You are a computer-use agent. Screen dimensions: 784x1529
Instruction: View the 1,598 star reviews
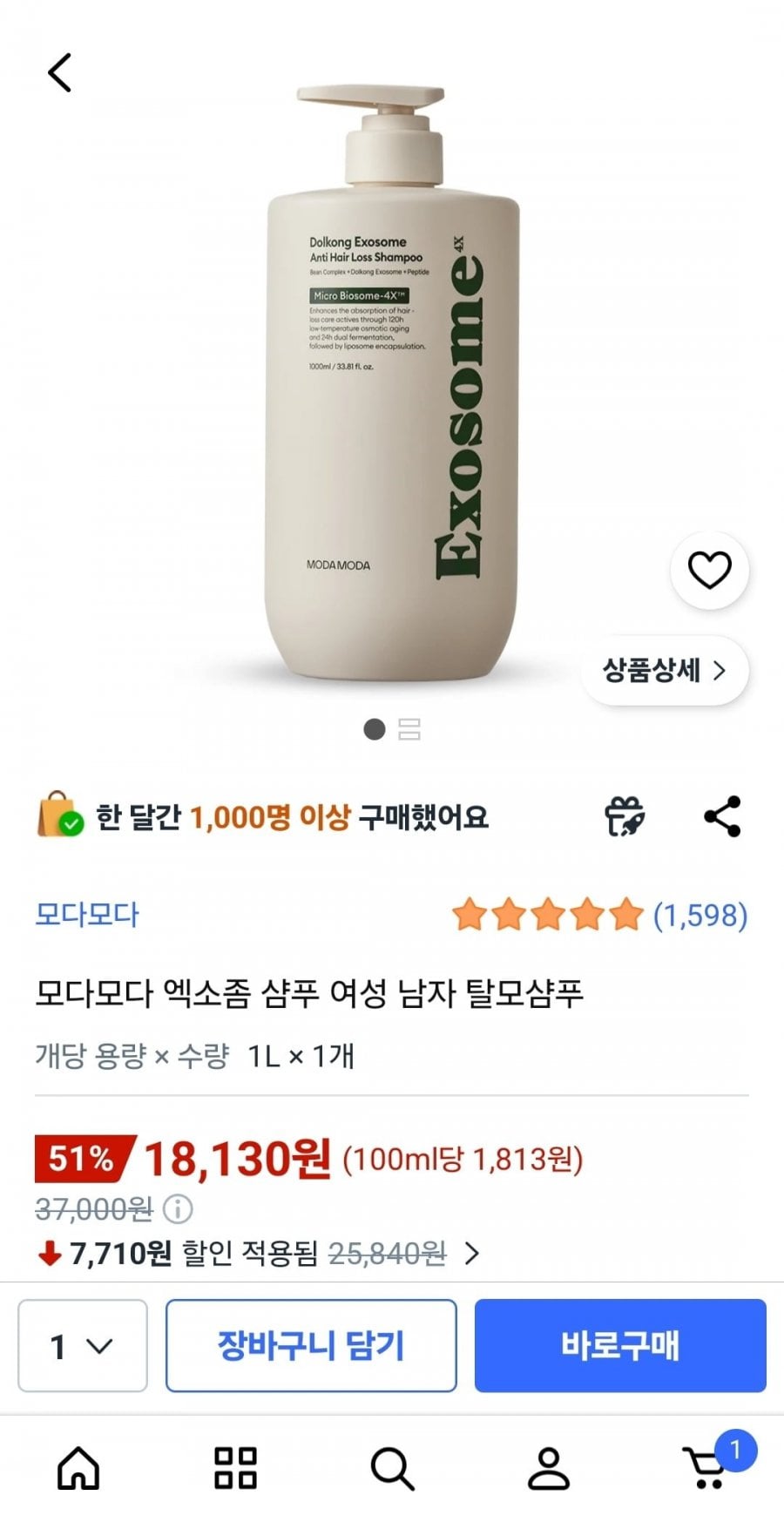point(599,915)
